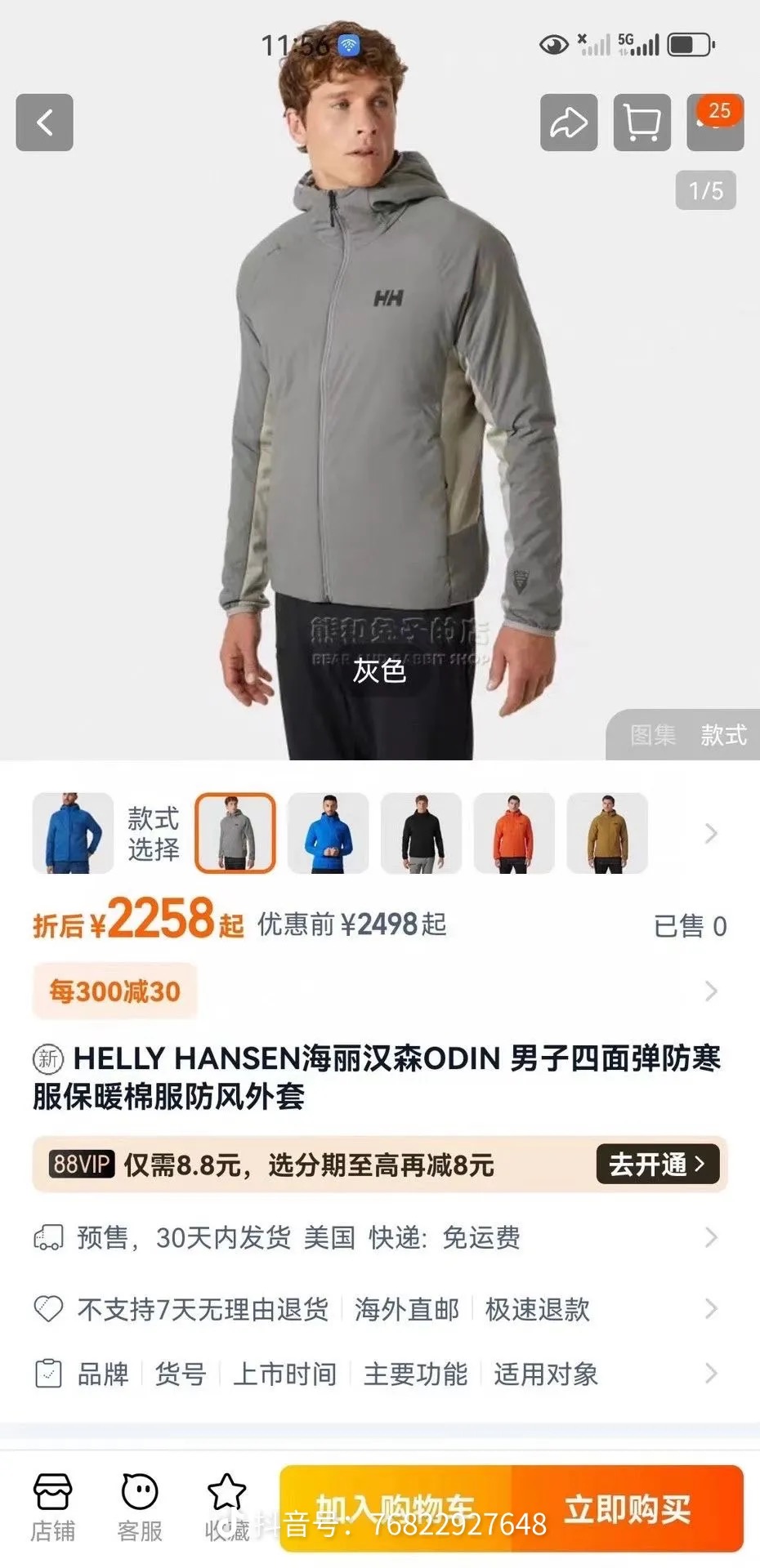760x1568 pixels.
Task: Open the shopping cart icon
Action: [x=642, y=122]
